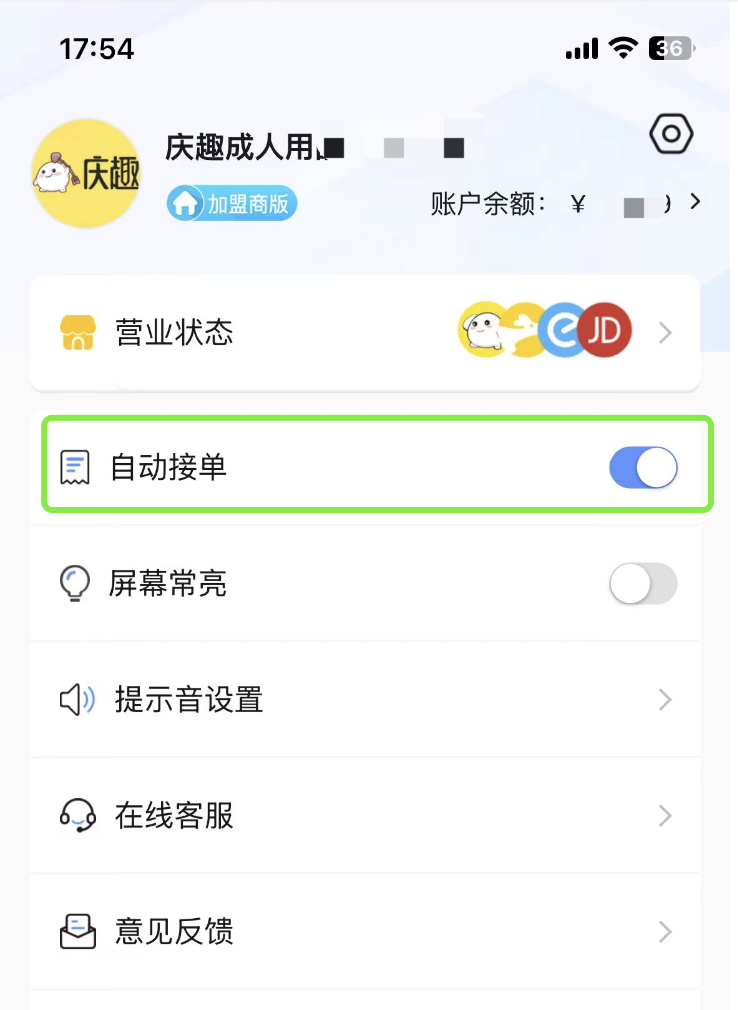Open settings via the hexagon gear icon
The image size is (738, 1010).
[x=671, y=133]
